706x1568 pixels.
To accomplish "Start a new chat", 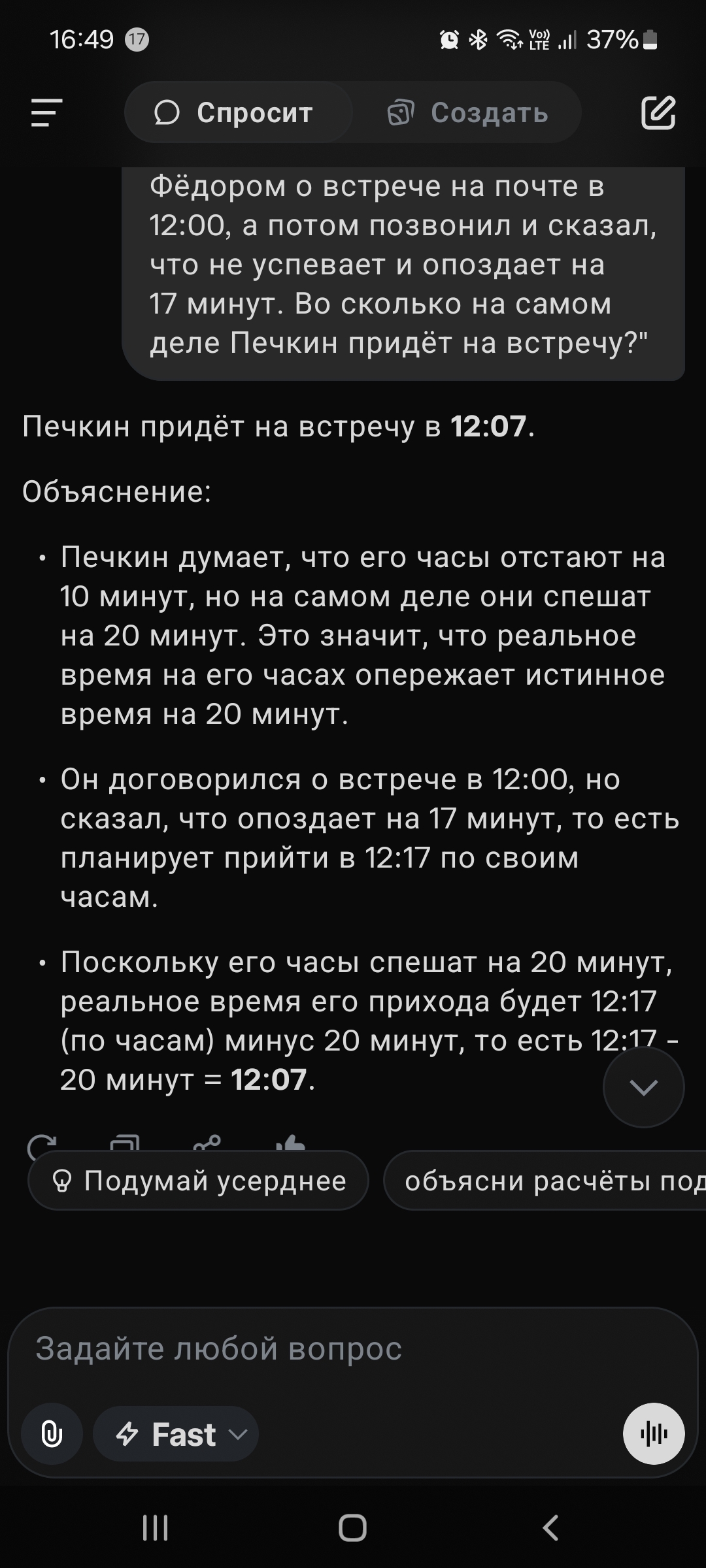I will 658,112.
